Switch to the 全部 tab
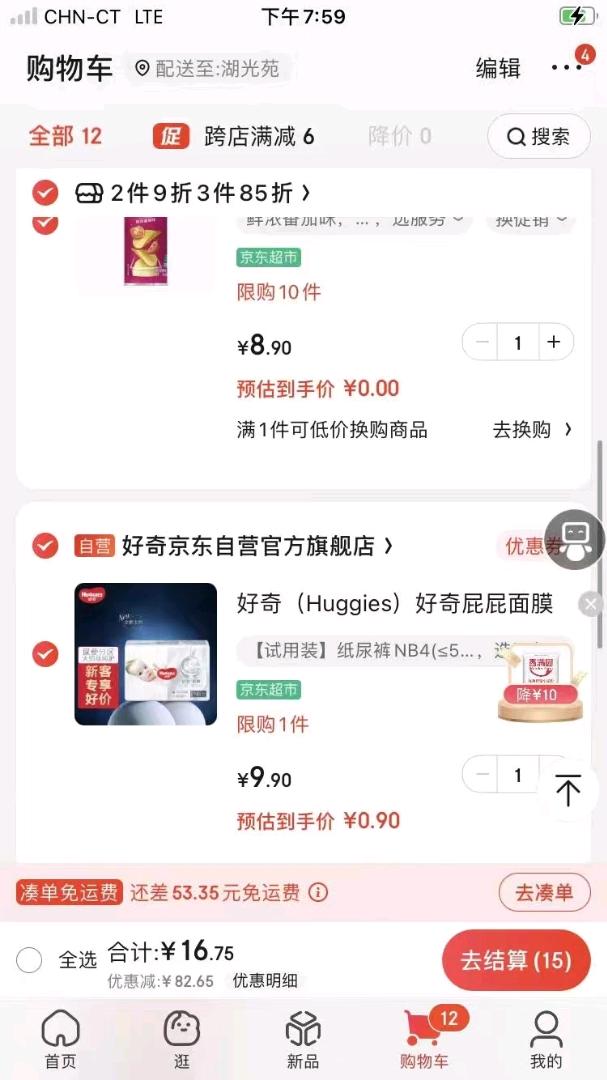The width and height of the screenshot is (607, 1080). 65,136
